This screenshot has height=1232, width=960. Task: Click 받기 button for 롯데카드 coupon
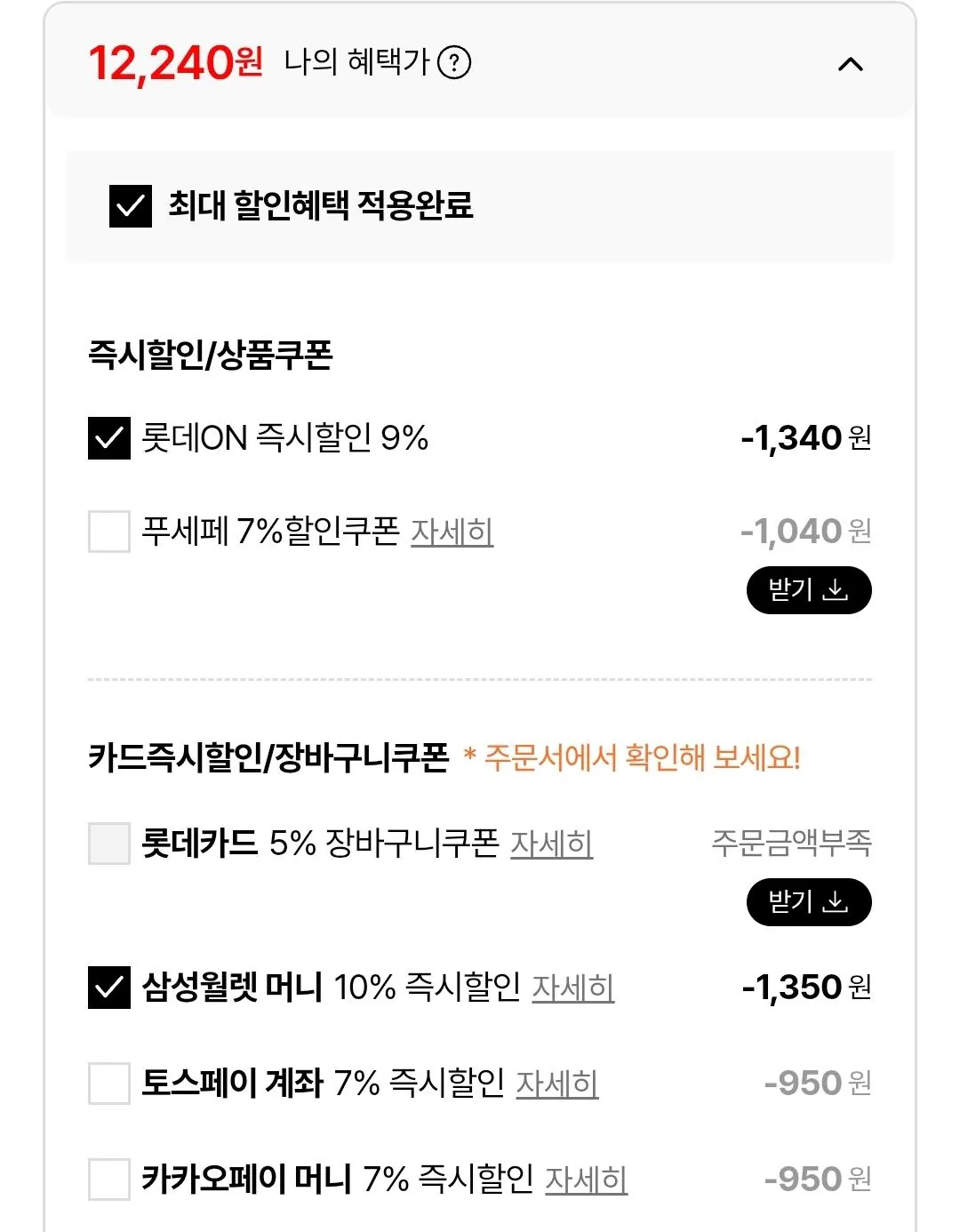click(x=808, y=901)
